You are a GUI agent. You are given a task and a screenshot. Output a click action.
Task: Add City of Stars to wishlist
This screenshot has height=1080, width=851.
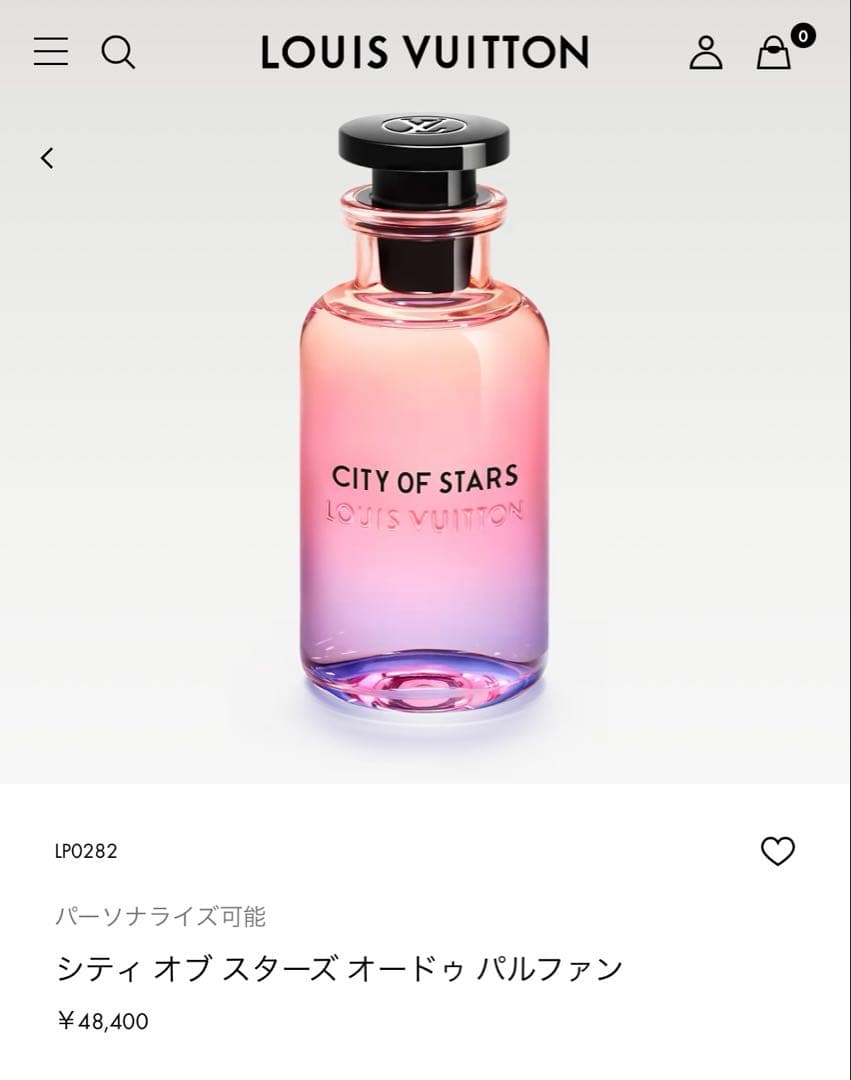pos(777,851)
